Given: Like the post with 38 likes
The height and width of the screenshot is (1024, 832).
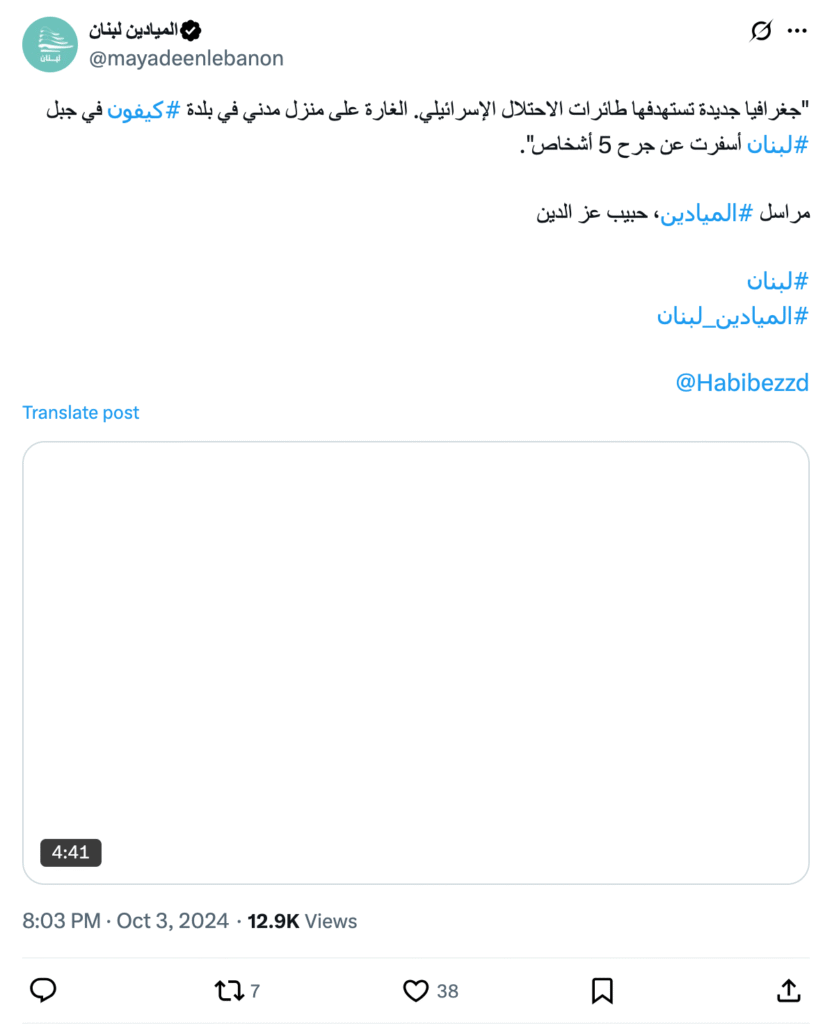Looking at the screenshot, I should click(x=416, y=990).
